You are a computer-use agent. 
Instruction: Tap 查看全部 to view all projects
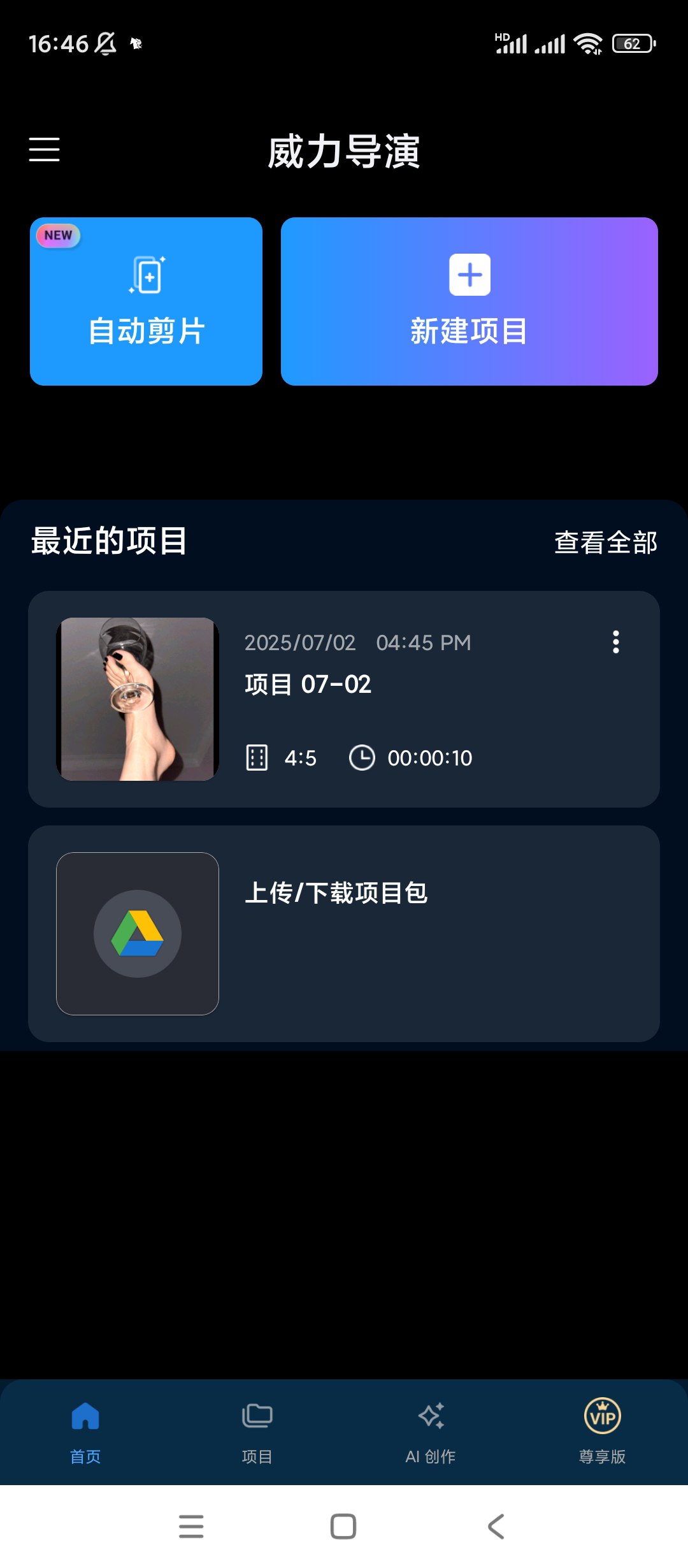click(x=605, y=542)
